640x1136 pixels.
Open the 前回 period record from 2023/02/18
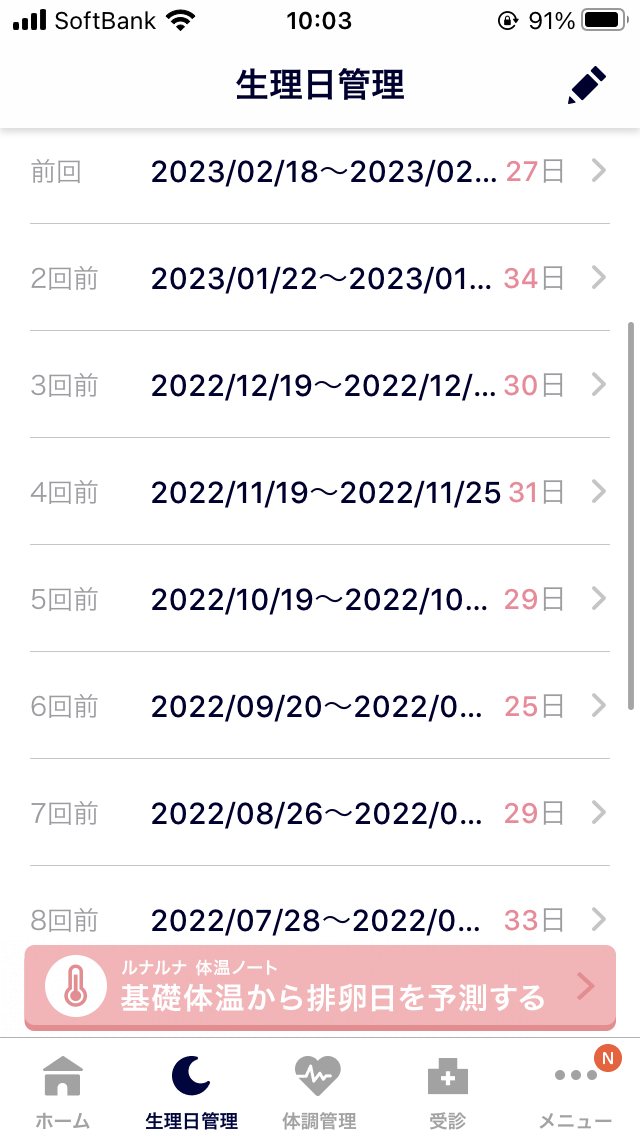320,172
